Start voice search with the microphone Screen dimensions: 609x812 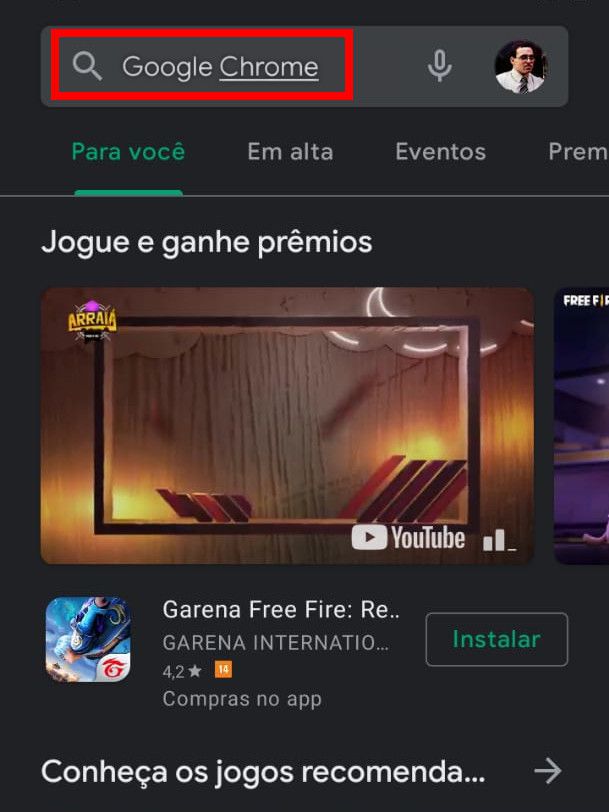tap(438, 67)
